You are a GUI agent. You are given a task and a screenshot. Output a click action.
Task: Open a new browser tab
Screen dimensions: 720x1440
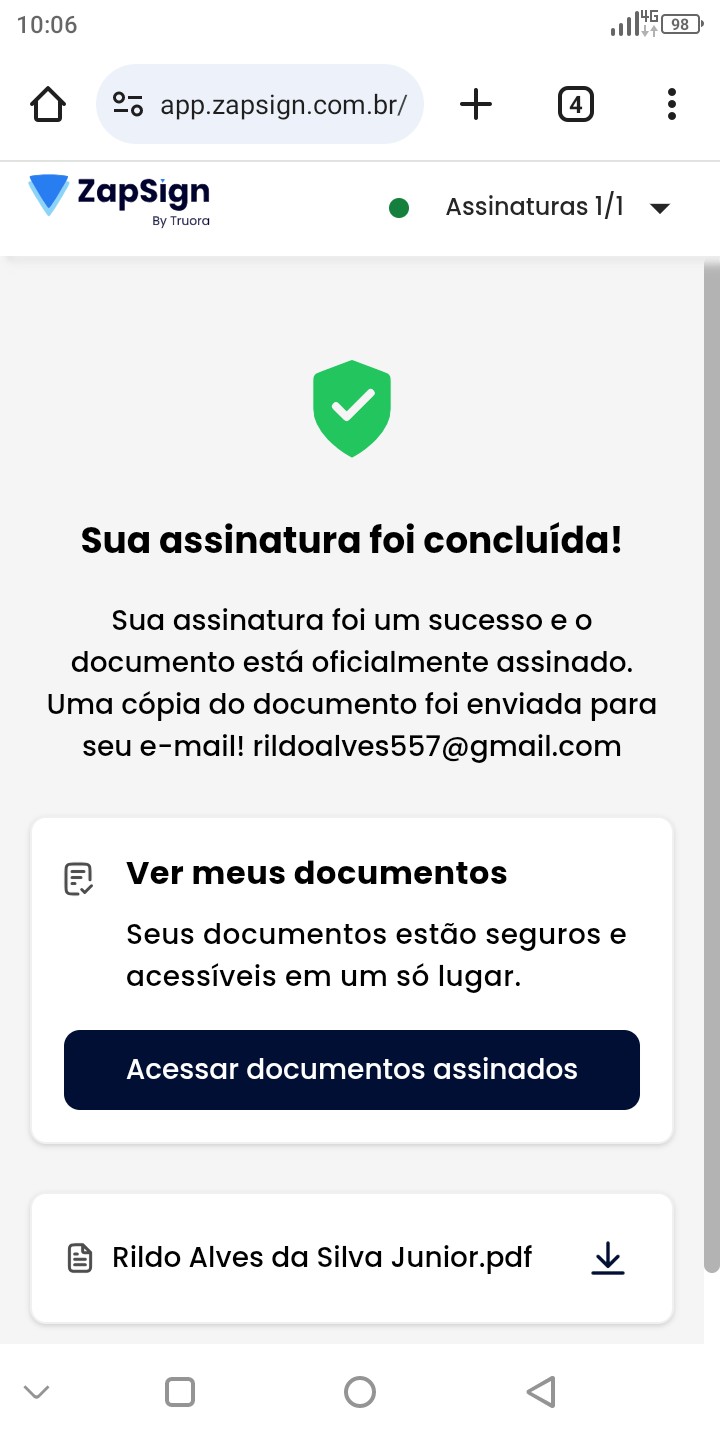coord(476,104)
